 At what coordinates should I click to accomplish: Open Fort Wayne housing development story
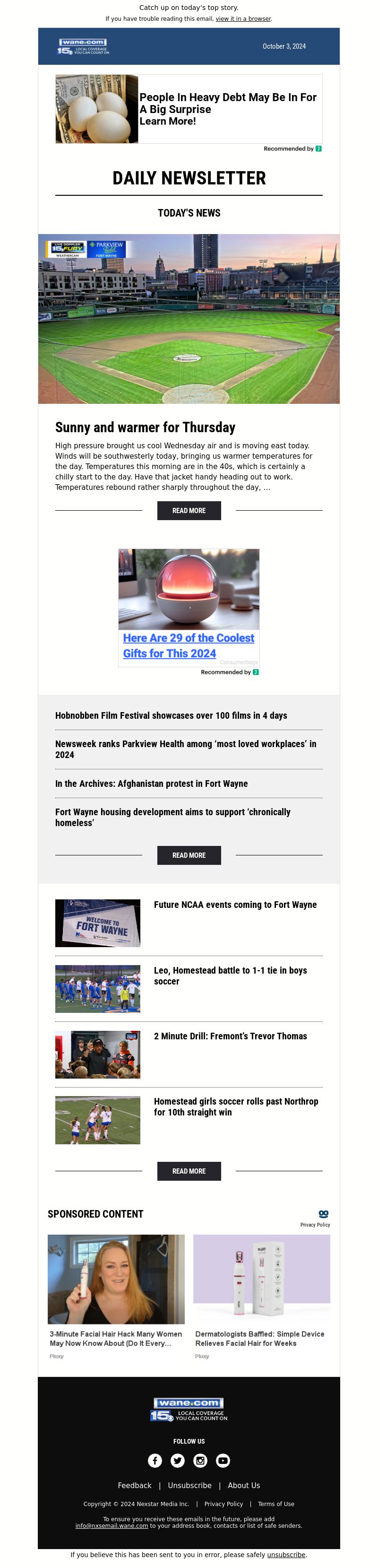click(x=173, y=817)
